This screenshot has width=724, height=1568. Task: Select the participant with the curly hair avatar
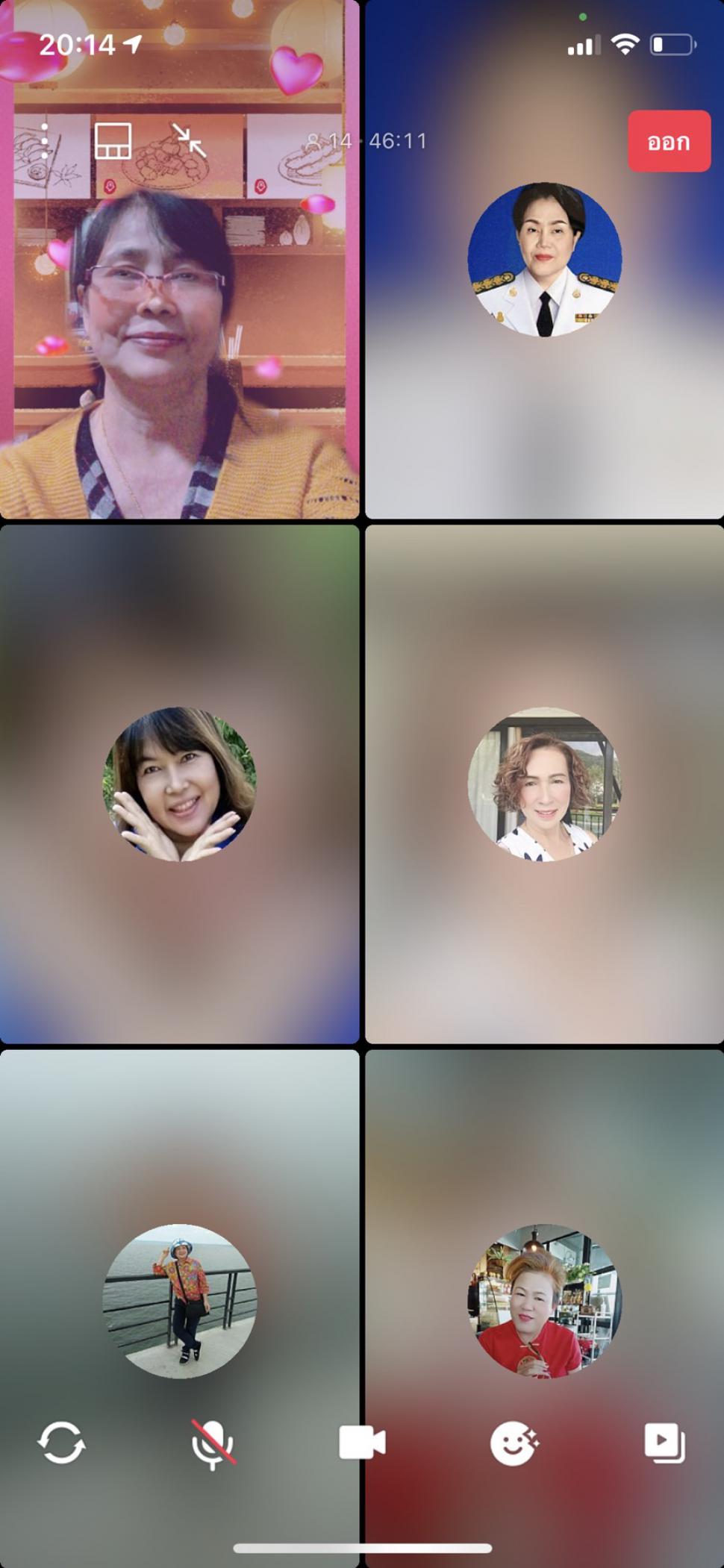[544, 784]
